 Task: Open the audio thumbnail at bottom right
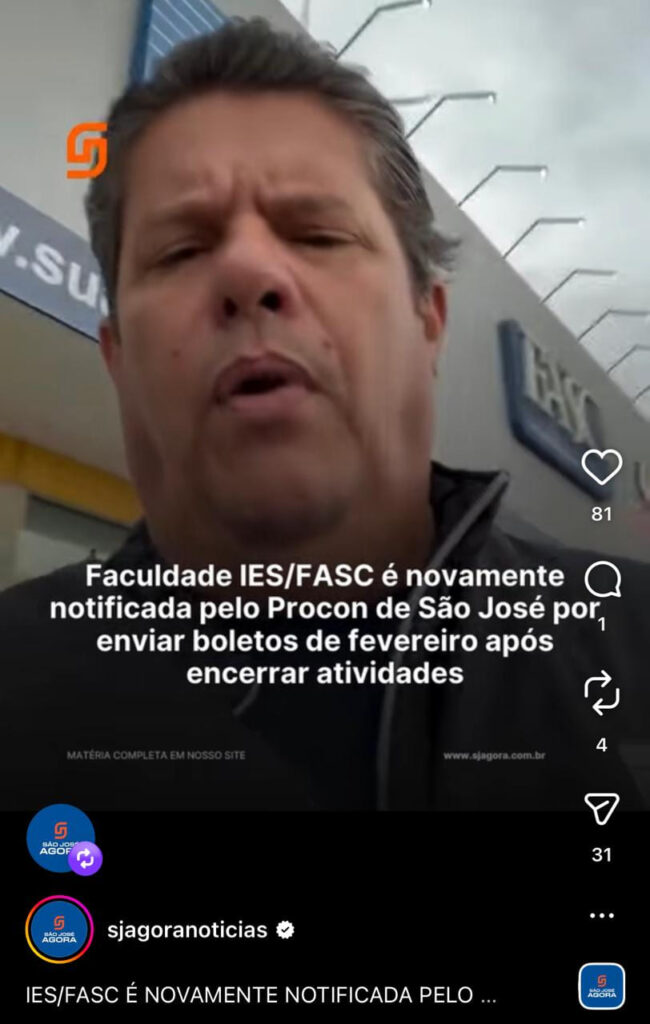tap(601, 985)
